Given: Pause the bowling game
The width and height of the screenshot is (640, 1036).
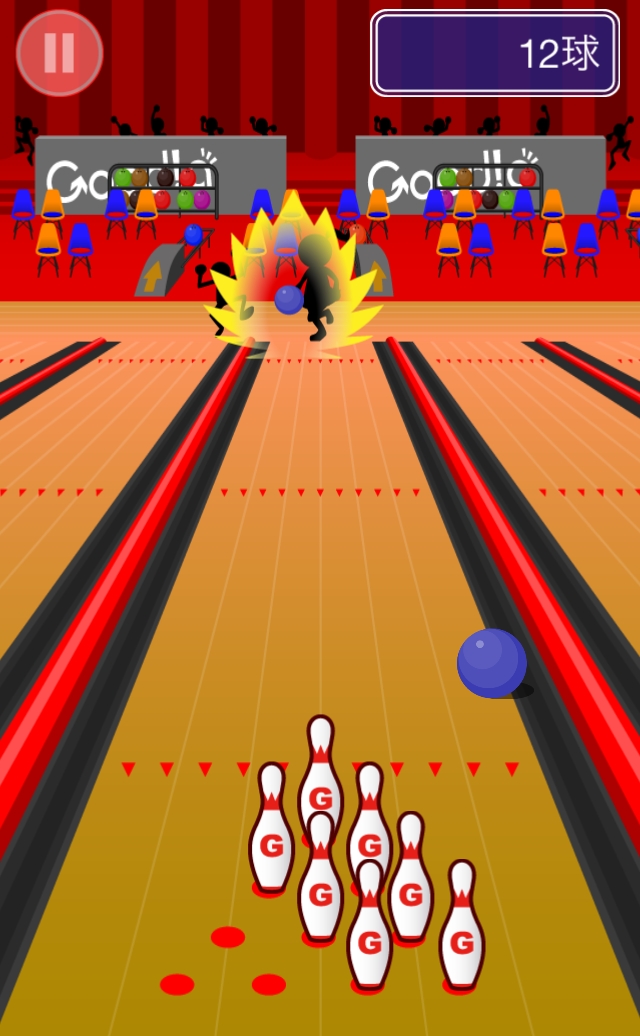Looking at the screenshot, I should [x=59, y=53].
